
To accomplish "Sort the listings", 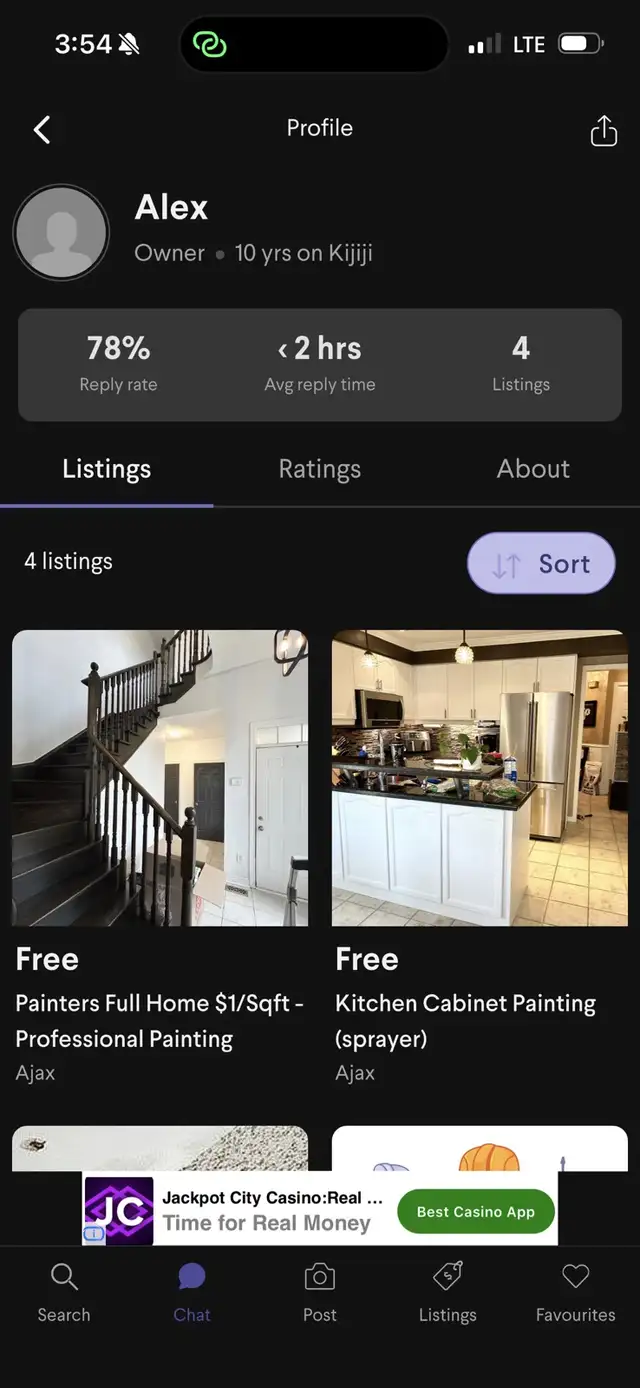I will point(541,564).
